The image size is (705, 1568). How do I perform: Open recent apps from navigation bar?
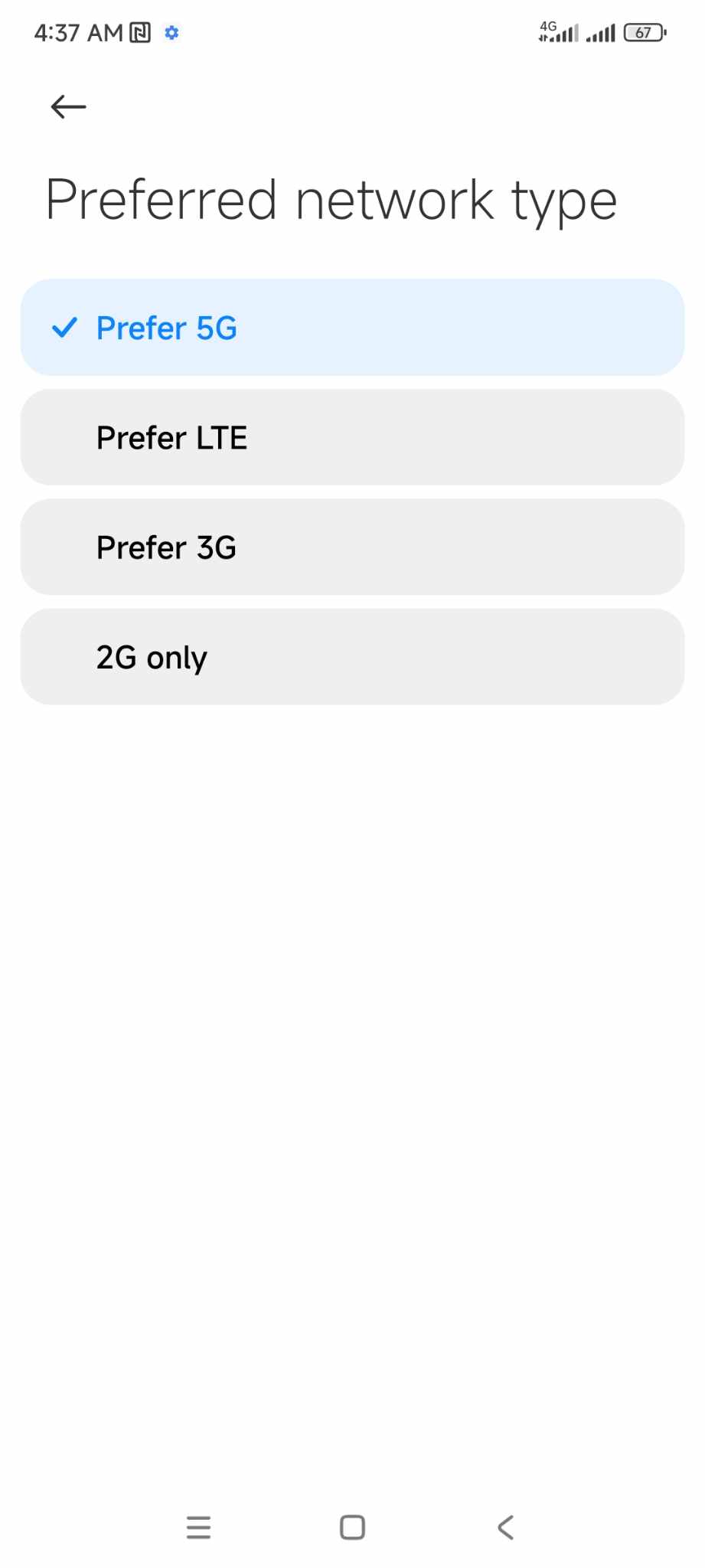198,1527
